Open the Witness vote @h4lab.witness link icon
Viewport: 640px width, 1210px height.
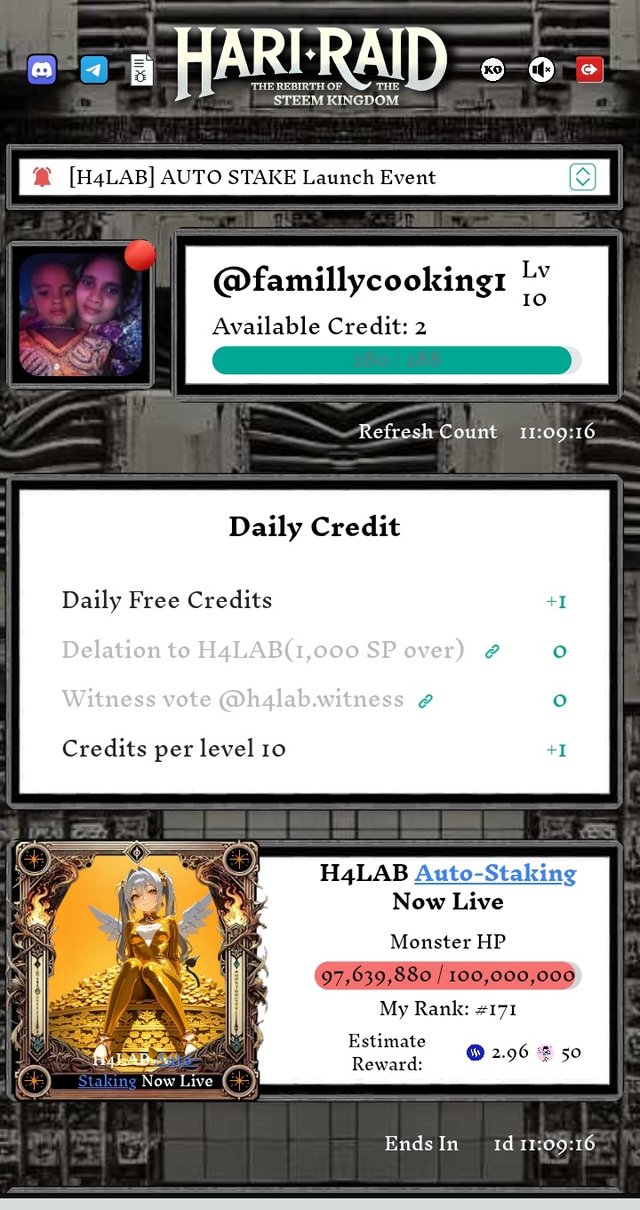(425, 701)
